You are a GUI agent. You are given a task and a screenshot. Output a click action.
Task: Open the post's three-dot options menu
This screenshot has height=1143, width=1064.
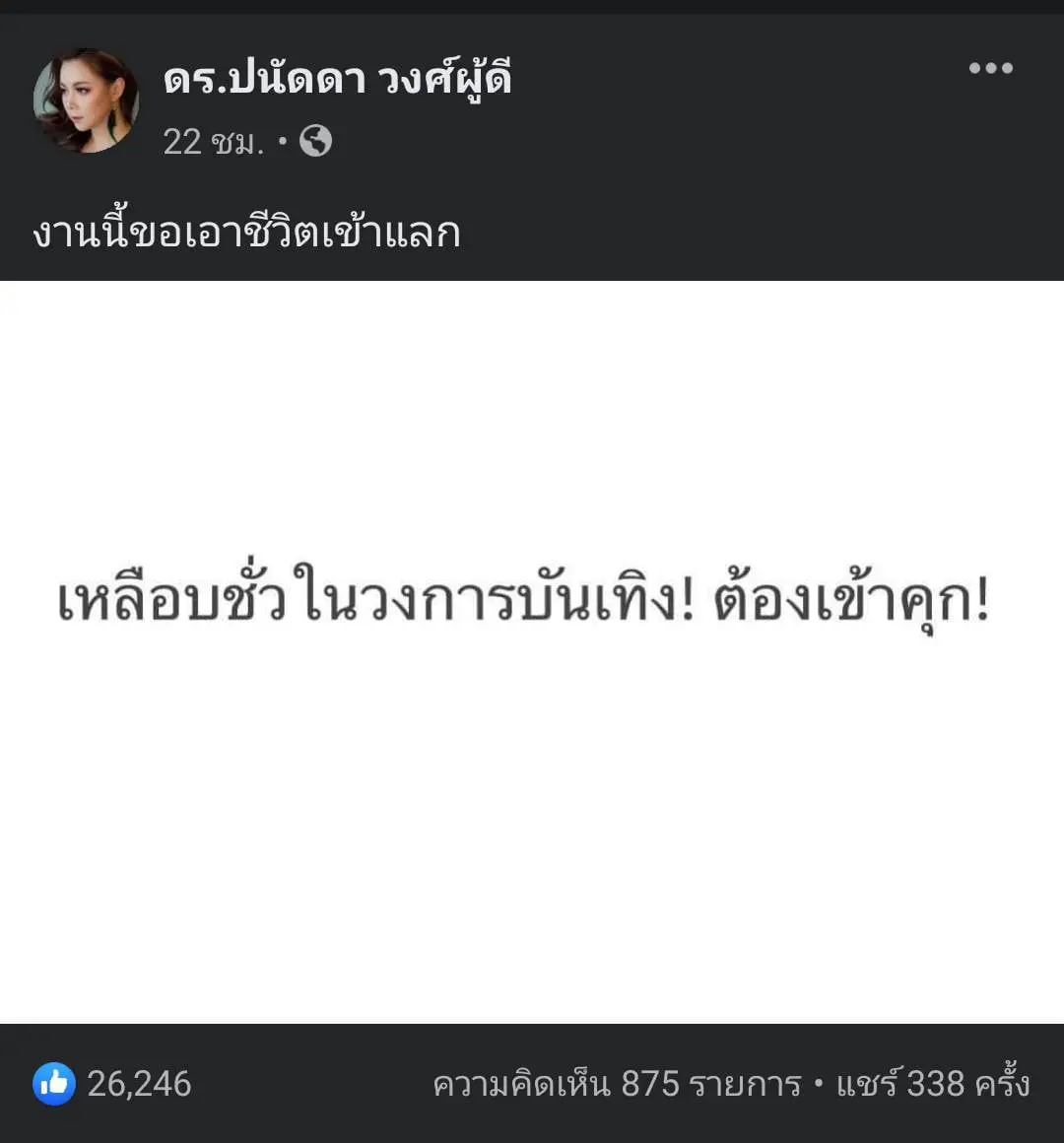tap(990, 68)
